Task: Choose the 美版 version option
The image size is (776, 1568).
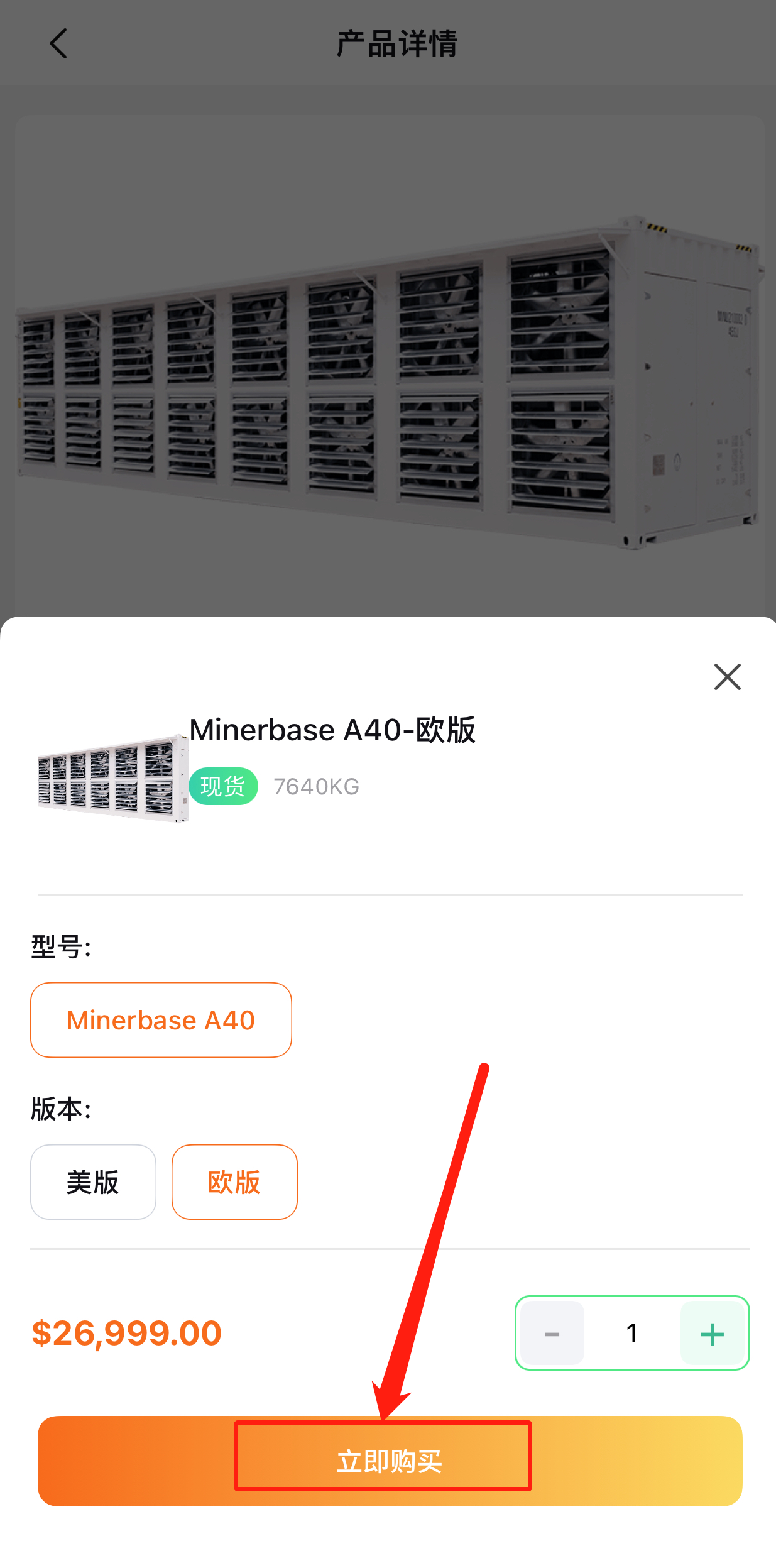Action: (93, 1182)
